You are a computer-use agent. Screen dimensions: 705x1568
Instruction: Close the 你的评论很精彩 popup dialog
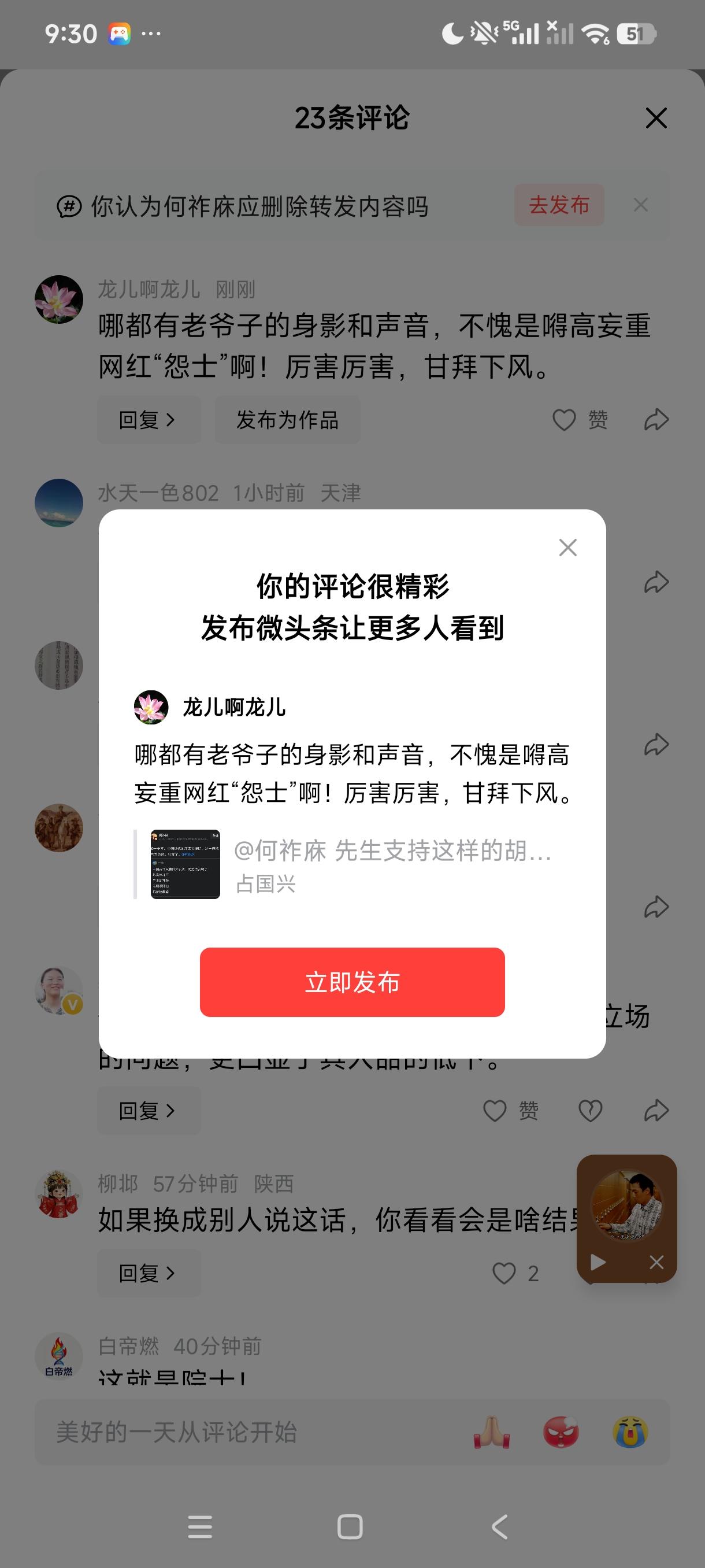click(567, 547)
